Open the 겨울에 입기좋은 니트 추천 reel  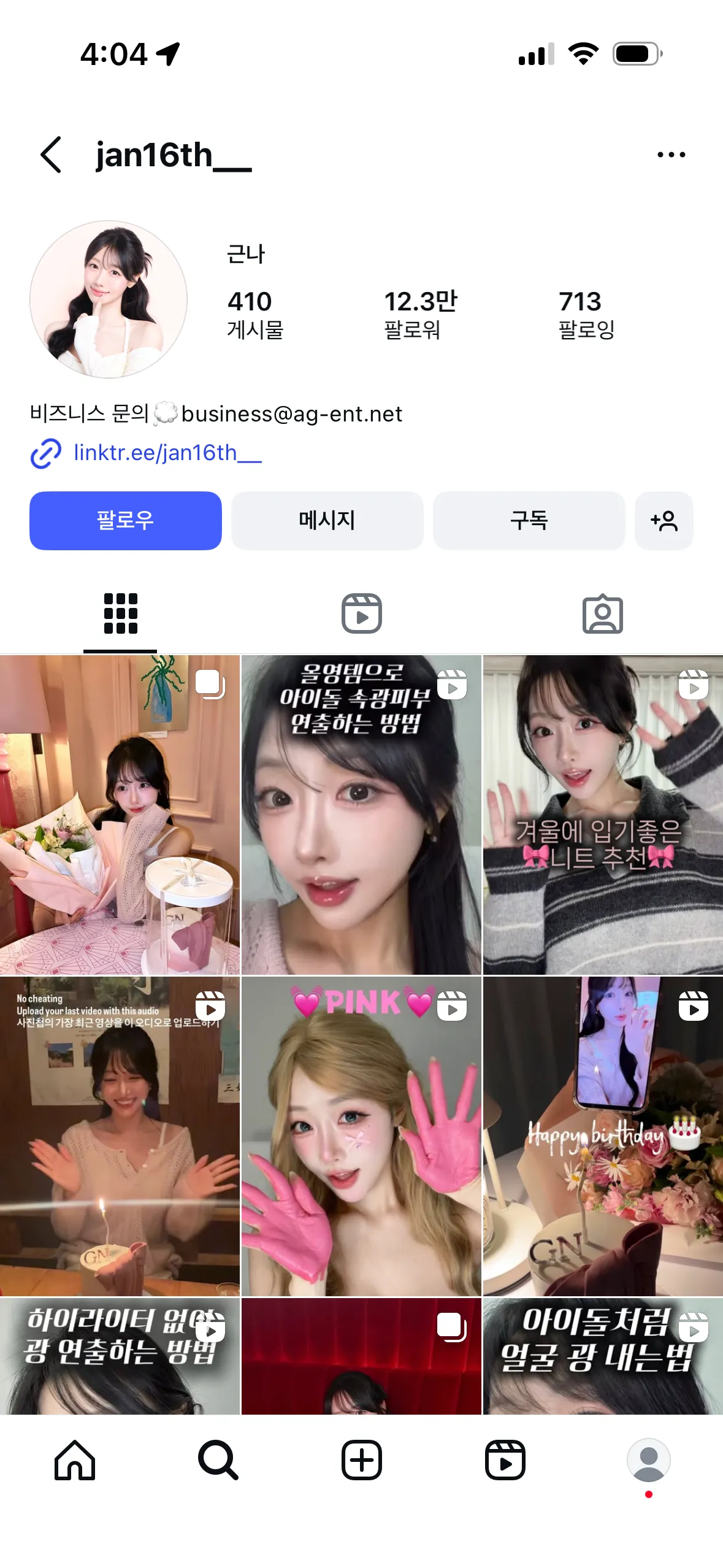click(x=603, y=815)
